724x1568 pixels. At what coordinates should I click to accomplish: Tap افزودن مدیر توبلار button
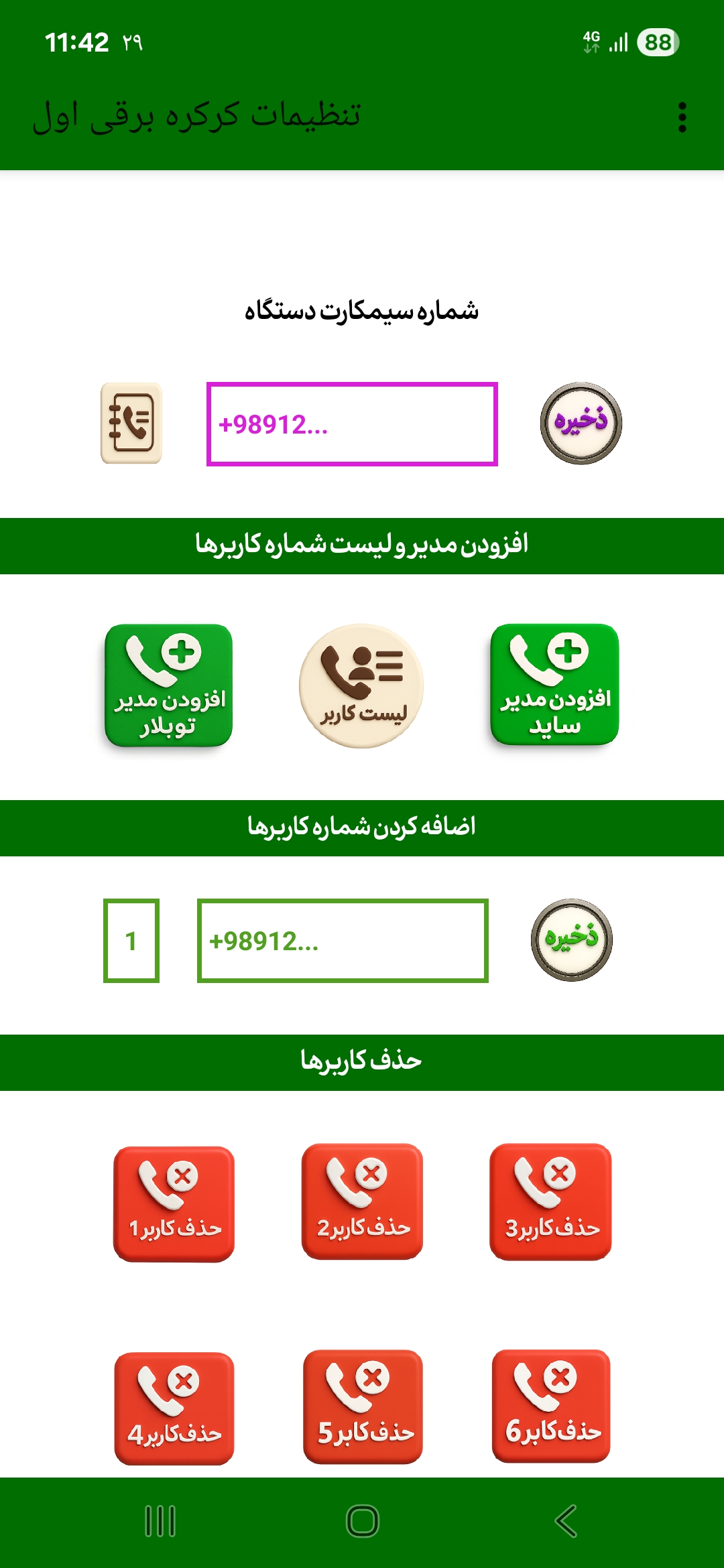pyautogui.click(x=169, y=685)
